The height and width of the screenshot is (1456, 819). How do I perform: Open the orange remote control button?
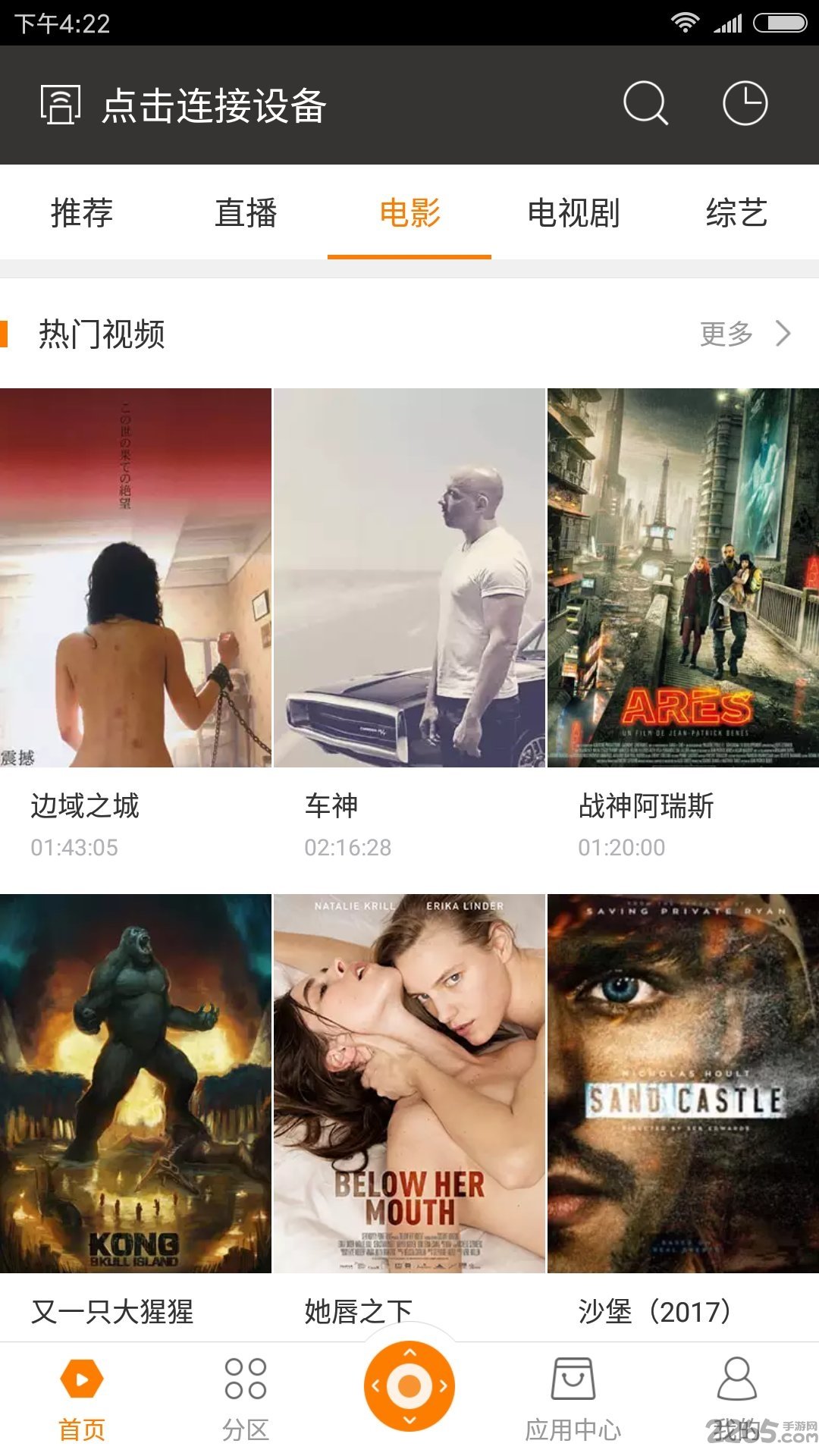click(x=409, y=1386)
